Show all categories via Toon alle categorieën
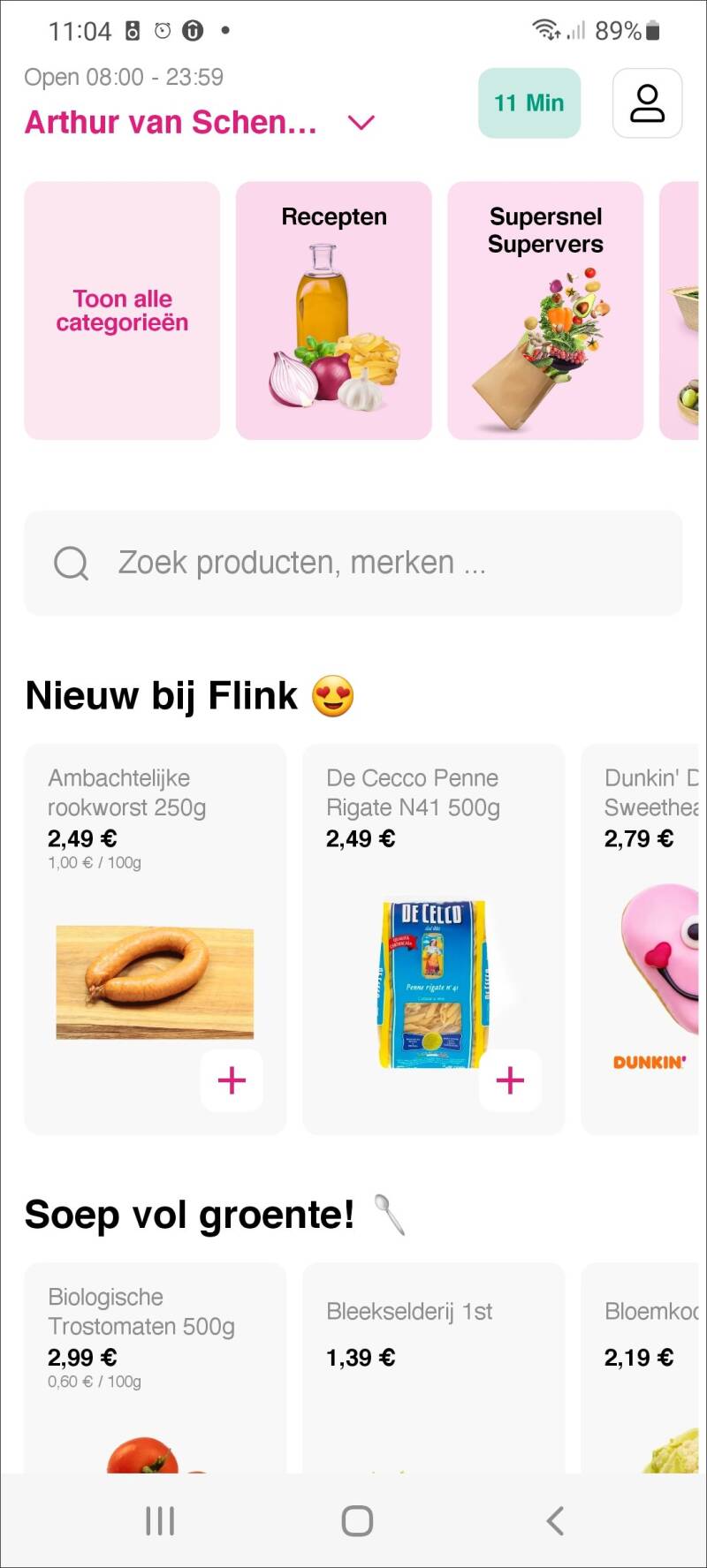Image resolution: width=707 pixels, height=1568 pixels. [122, 310]
